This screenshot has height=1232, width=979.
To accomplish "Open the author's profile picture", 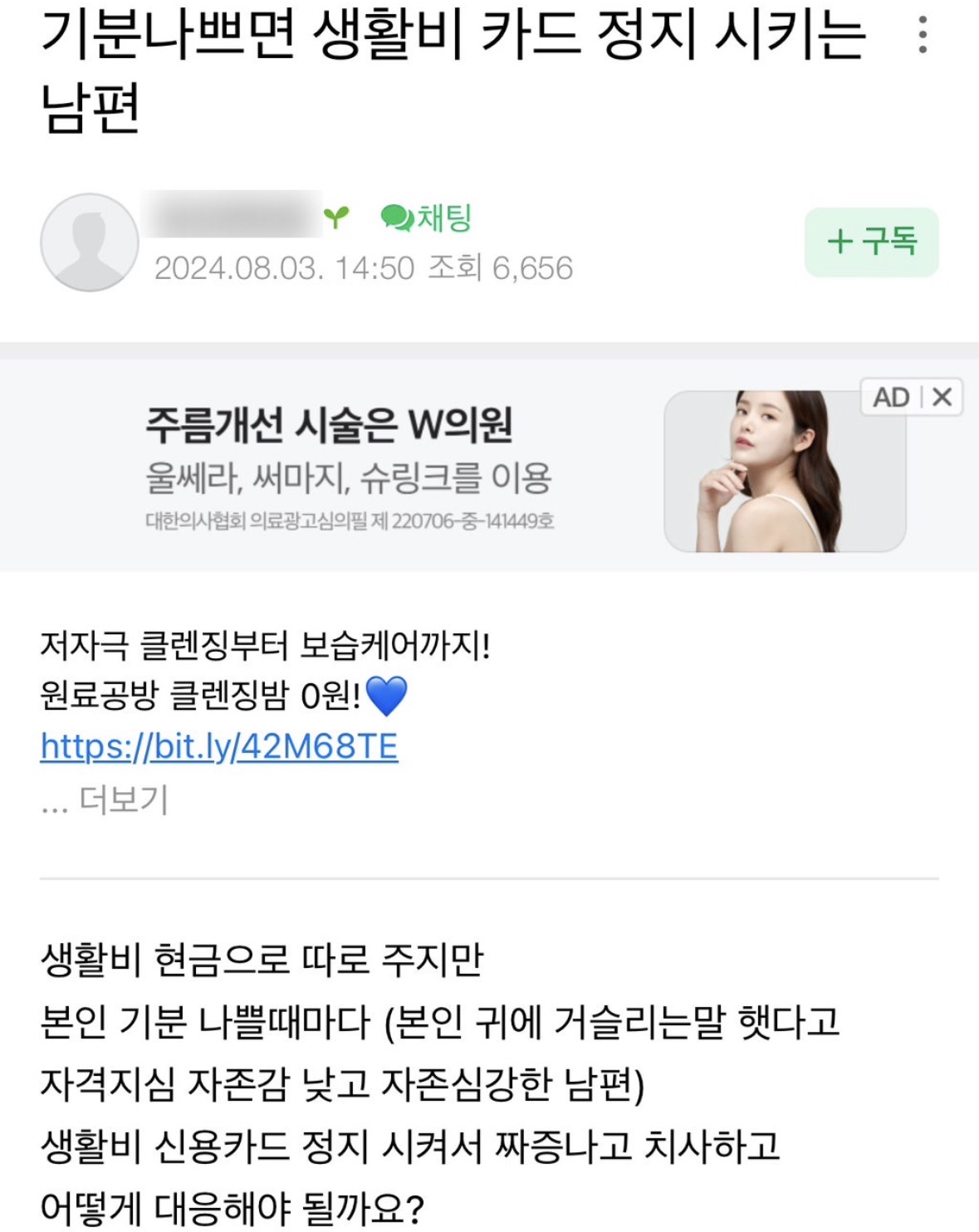I will point(90,242).
